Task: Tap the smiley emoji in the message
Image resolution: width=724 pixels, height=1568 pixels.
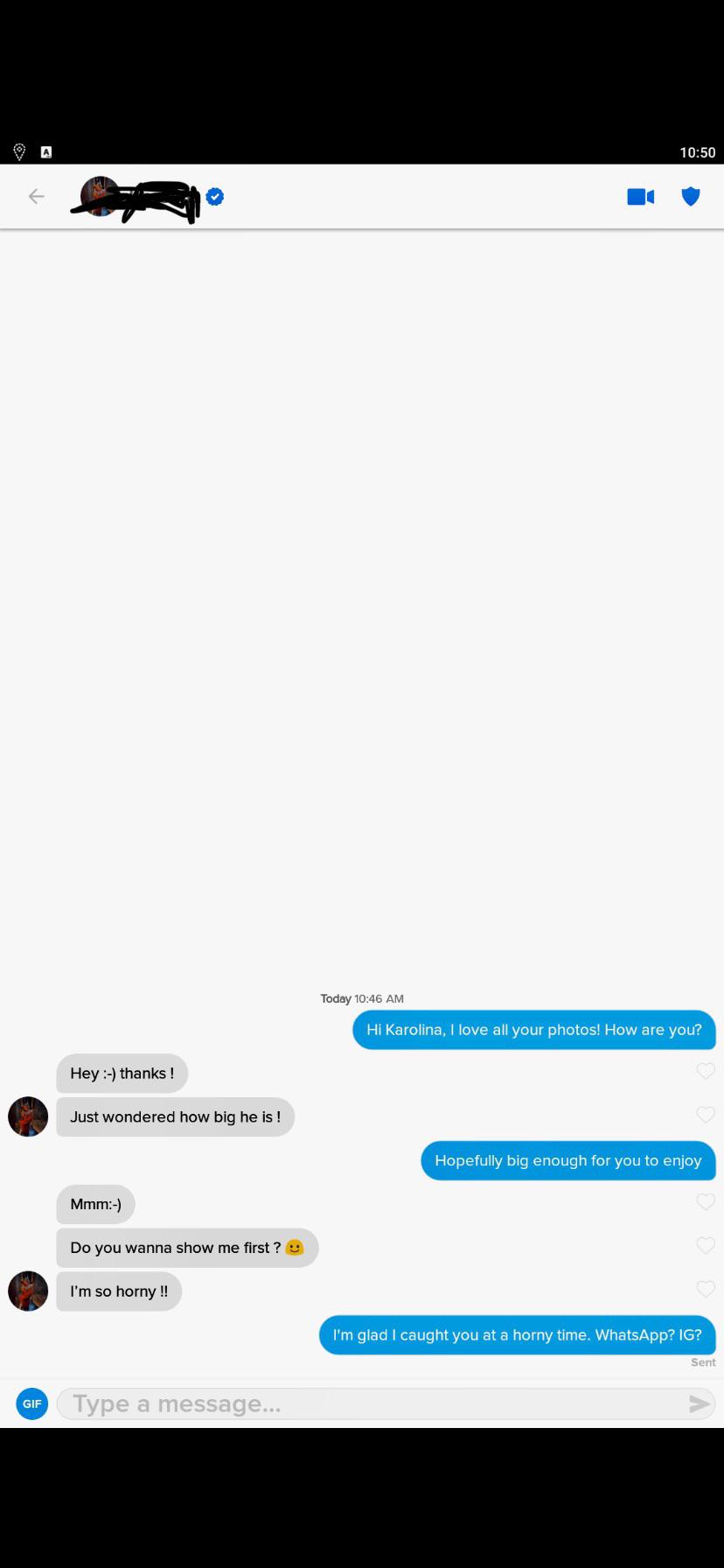Action: 296,1247
